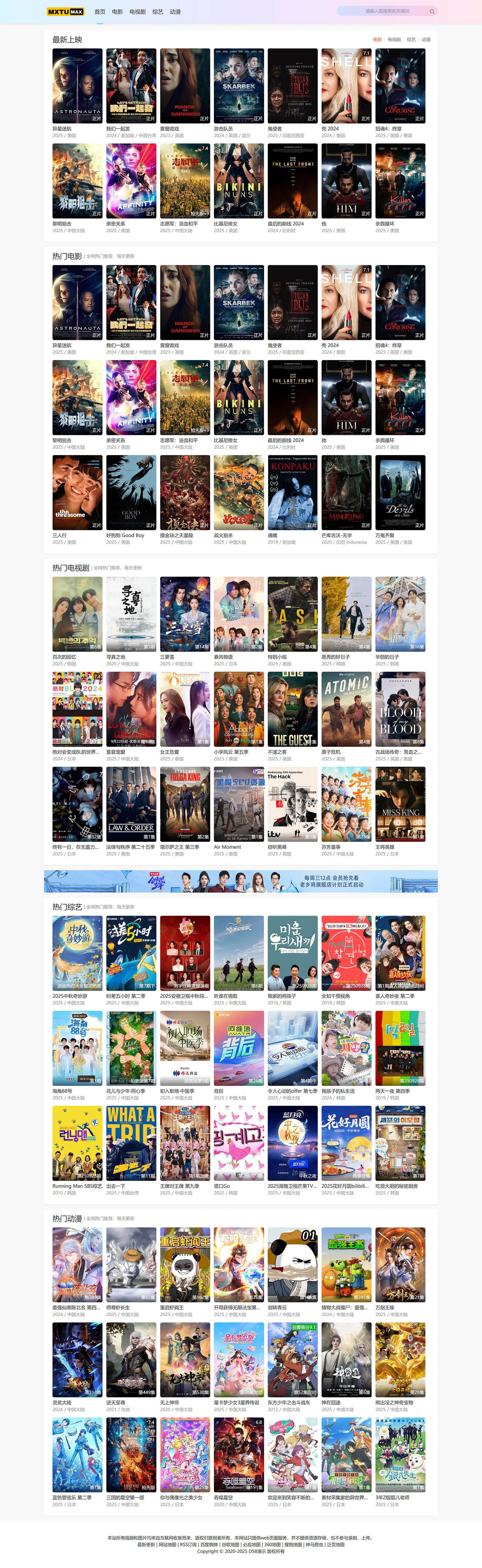Tap the 每周三12点 promotional banner
The height and width of the screenshot is (1568, 482).
241,881
